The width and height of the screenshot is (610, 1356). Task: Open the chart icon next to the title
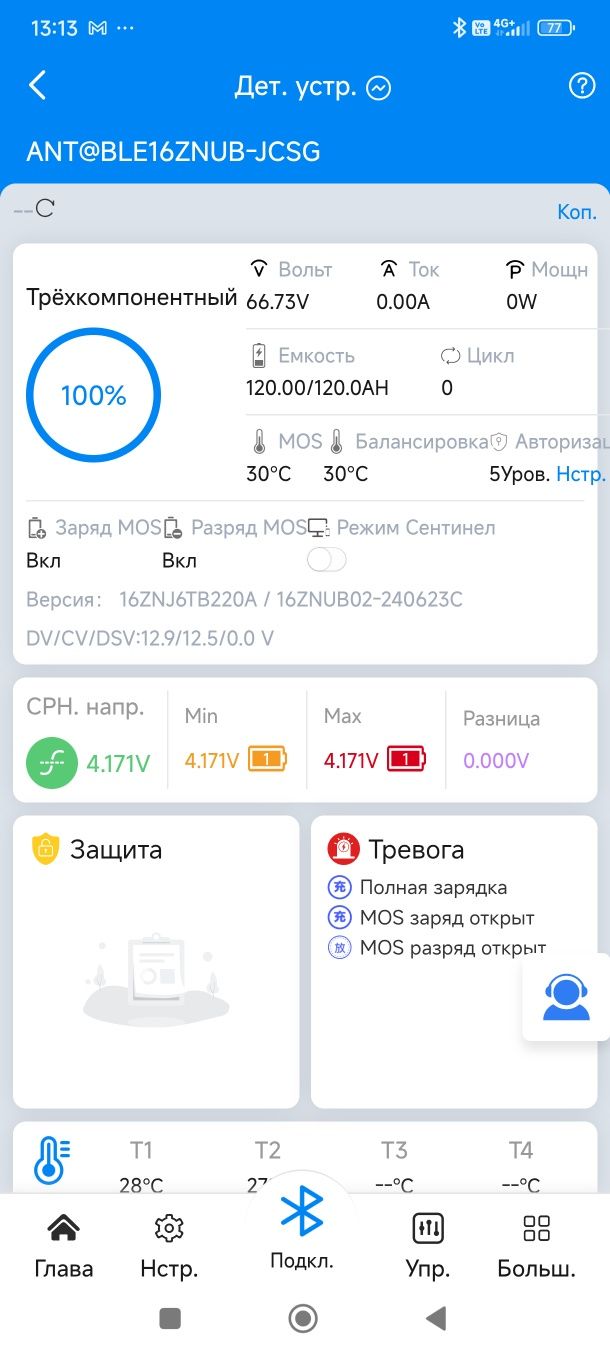378,88
